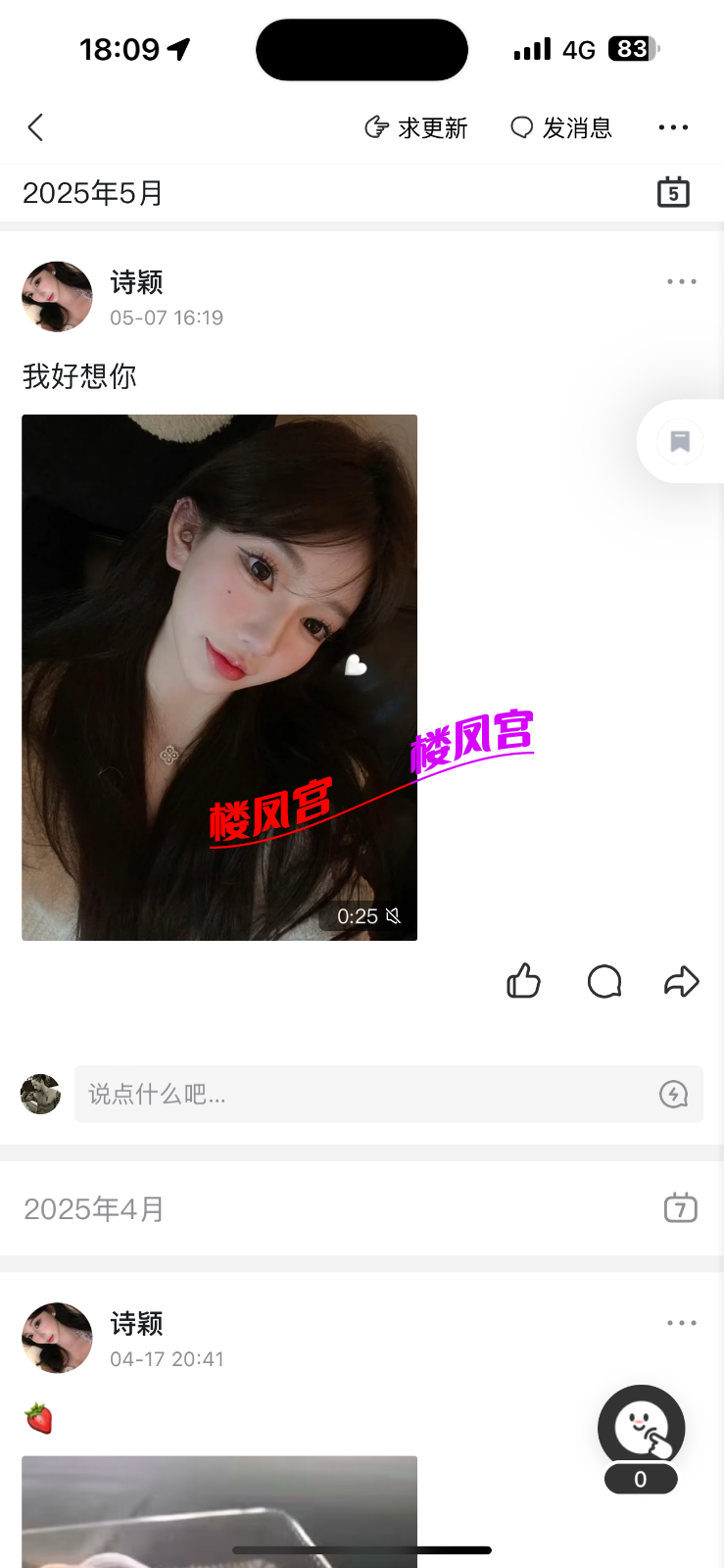Open the calendar icon for 2025年4月
Viewport: 724px width, 1568px height.
coord(680,1207)
